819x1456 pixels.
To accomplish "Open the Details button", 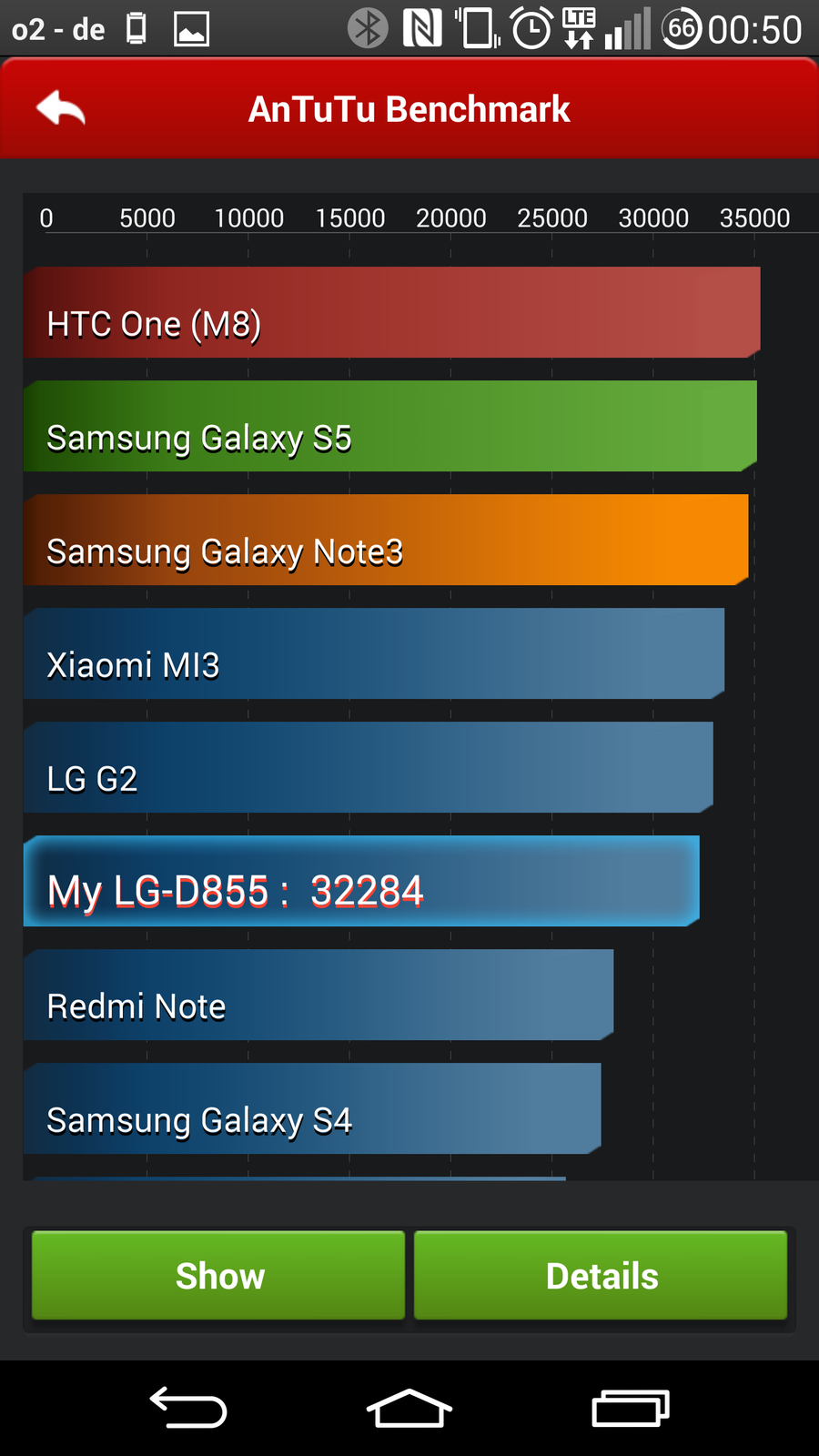I will 601,1275.
